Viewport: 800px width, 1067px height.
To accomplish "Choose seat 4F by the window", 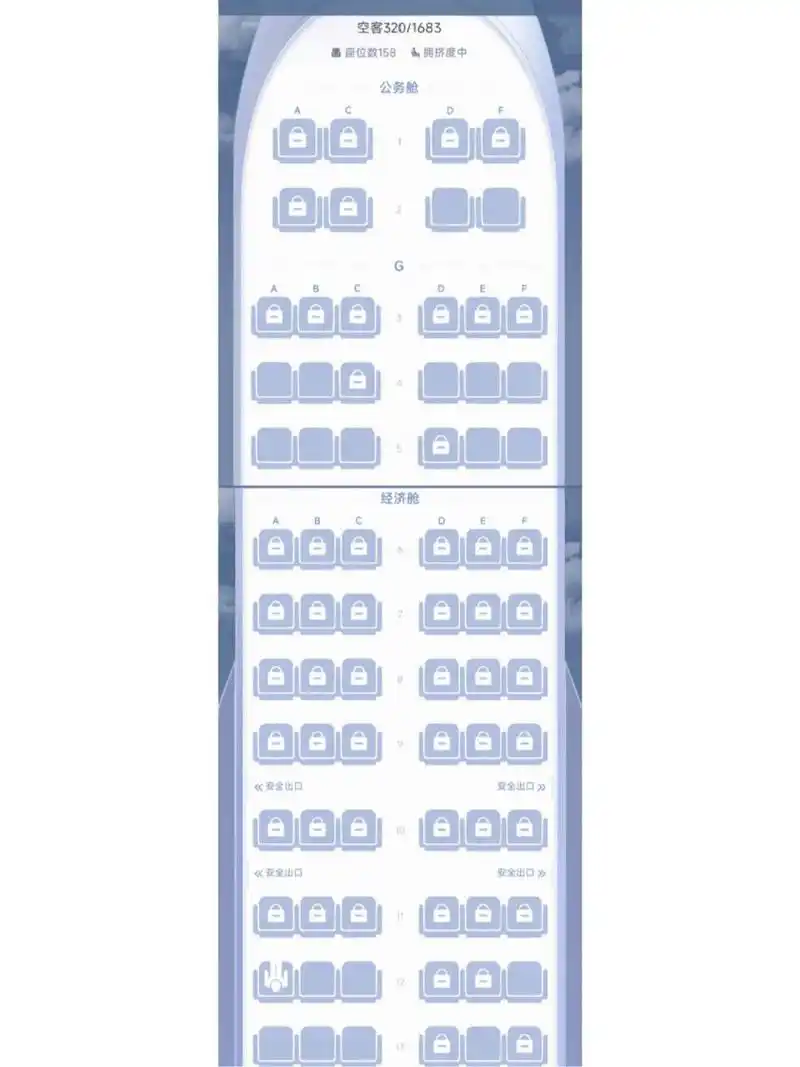I will [525, 382].
